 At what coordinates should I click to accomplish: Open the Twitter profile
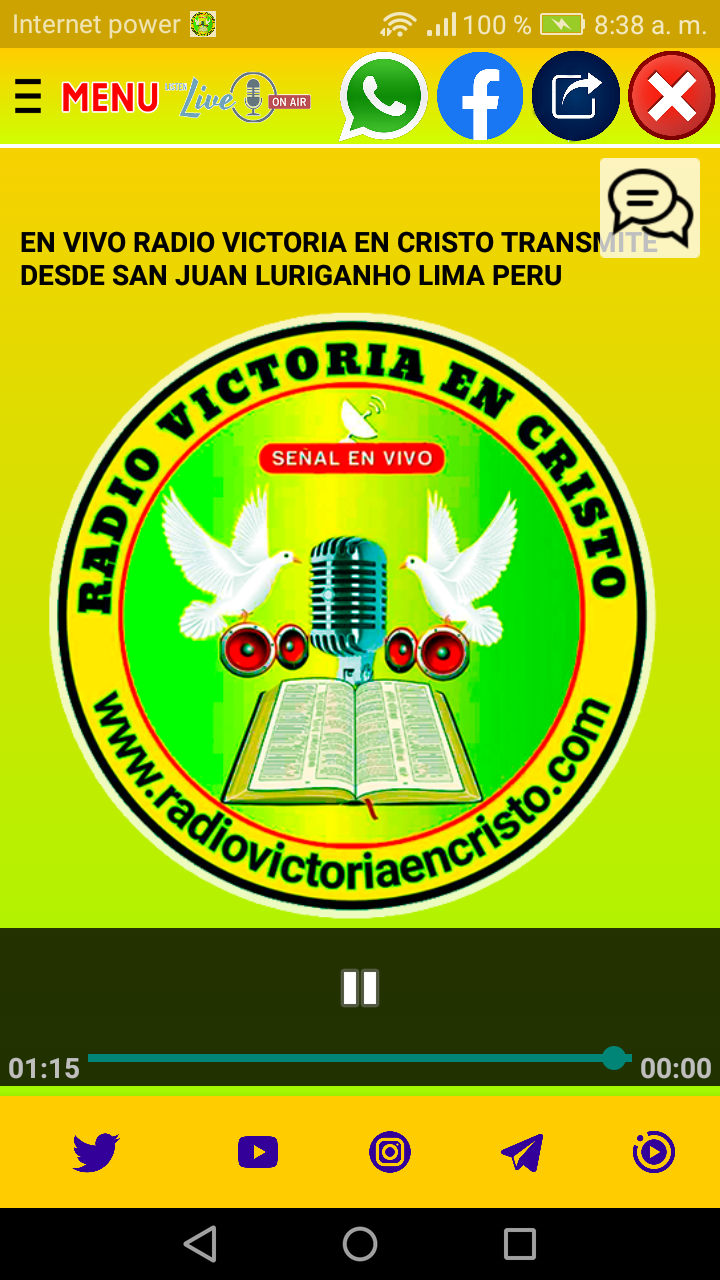click(96, 1153)
